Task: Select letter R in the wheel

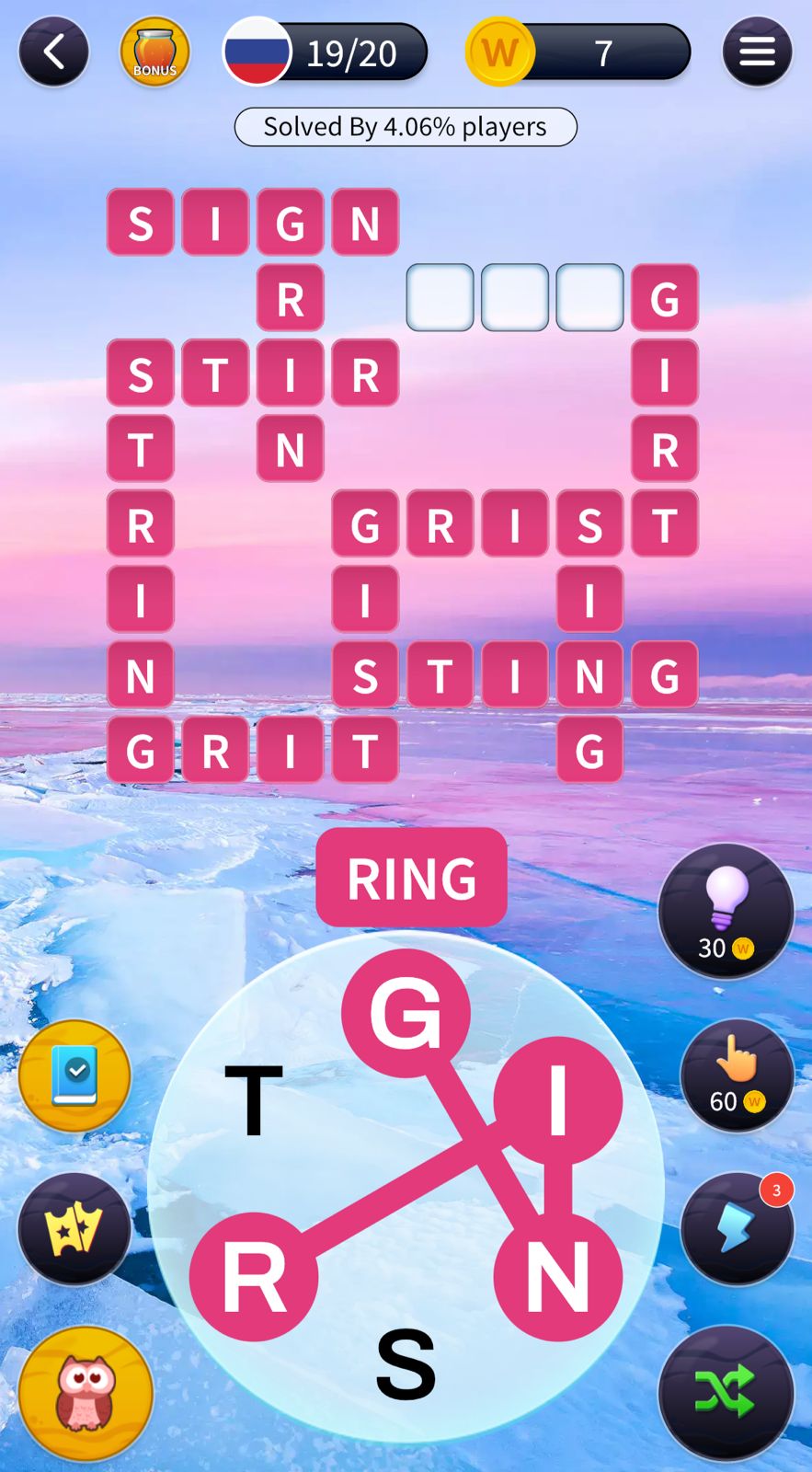Action: tap(254, 1277)
